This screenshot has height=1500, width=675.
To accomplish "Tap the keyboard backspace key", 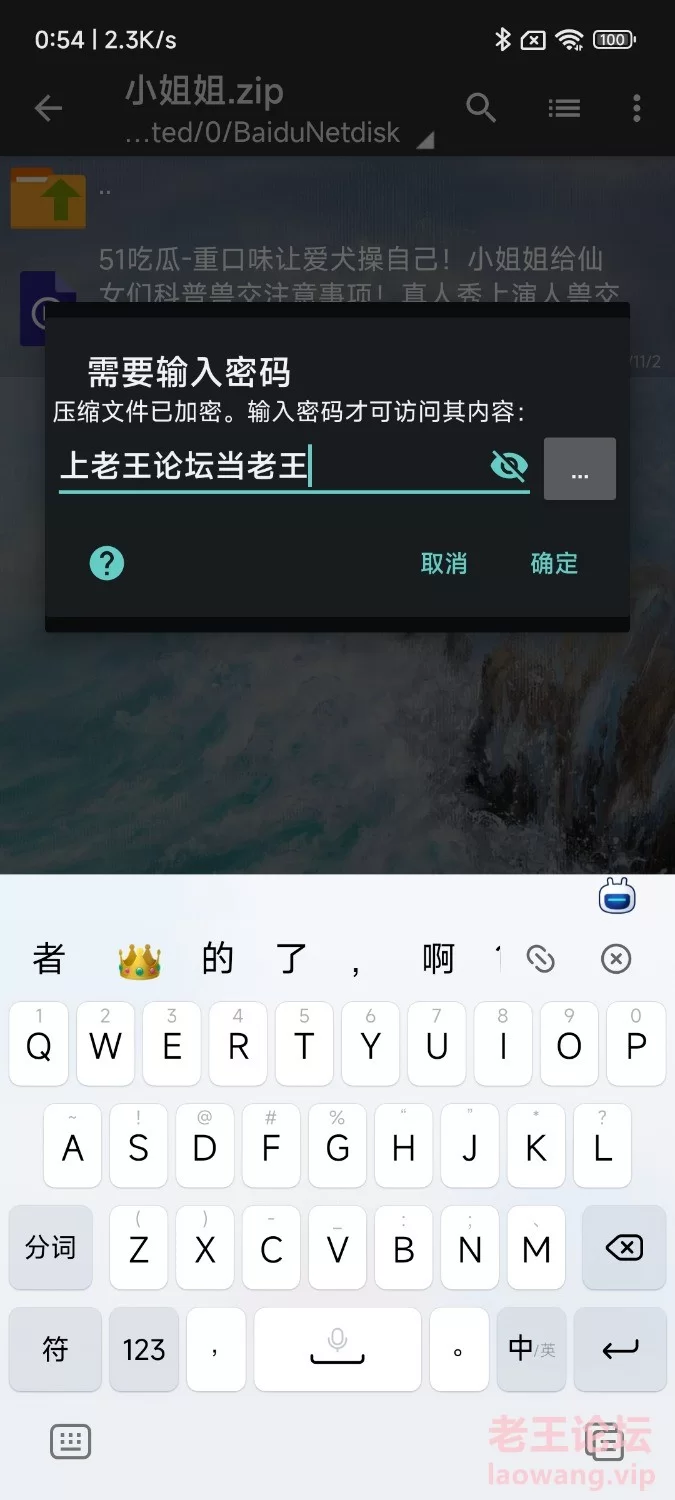I will (624, 1248).
